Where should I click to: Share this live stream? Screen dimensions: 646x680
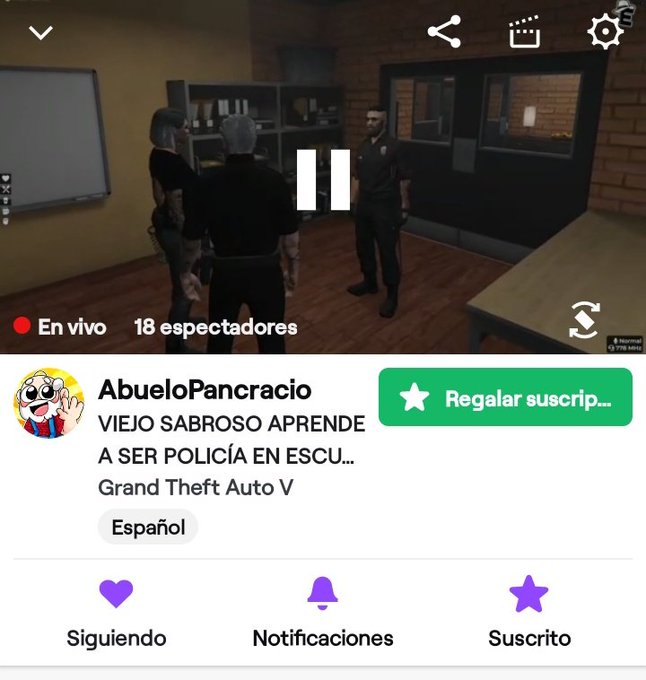(444, 31)
